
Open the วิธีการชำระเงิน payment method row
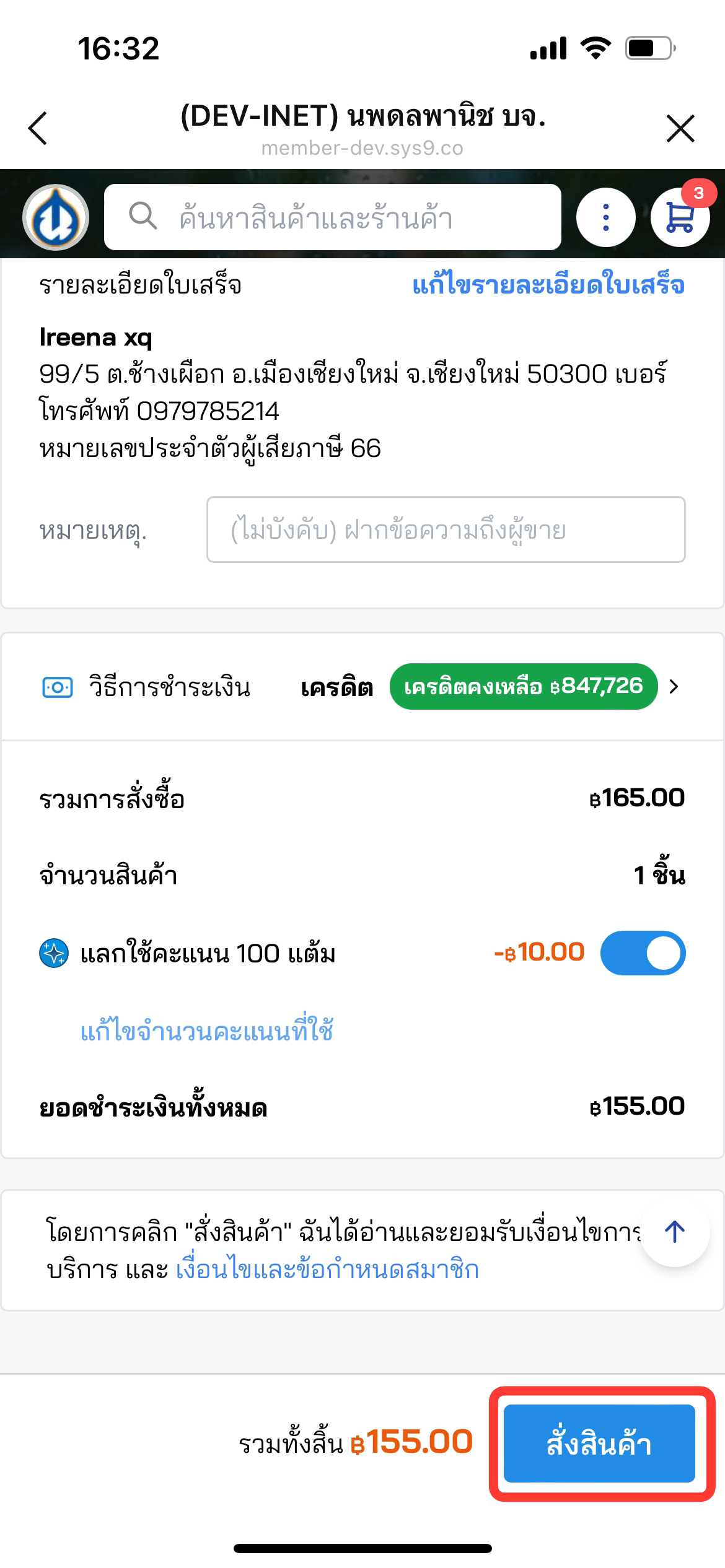click(x=362, y=687)
